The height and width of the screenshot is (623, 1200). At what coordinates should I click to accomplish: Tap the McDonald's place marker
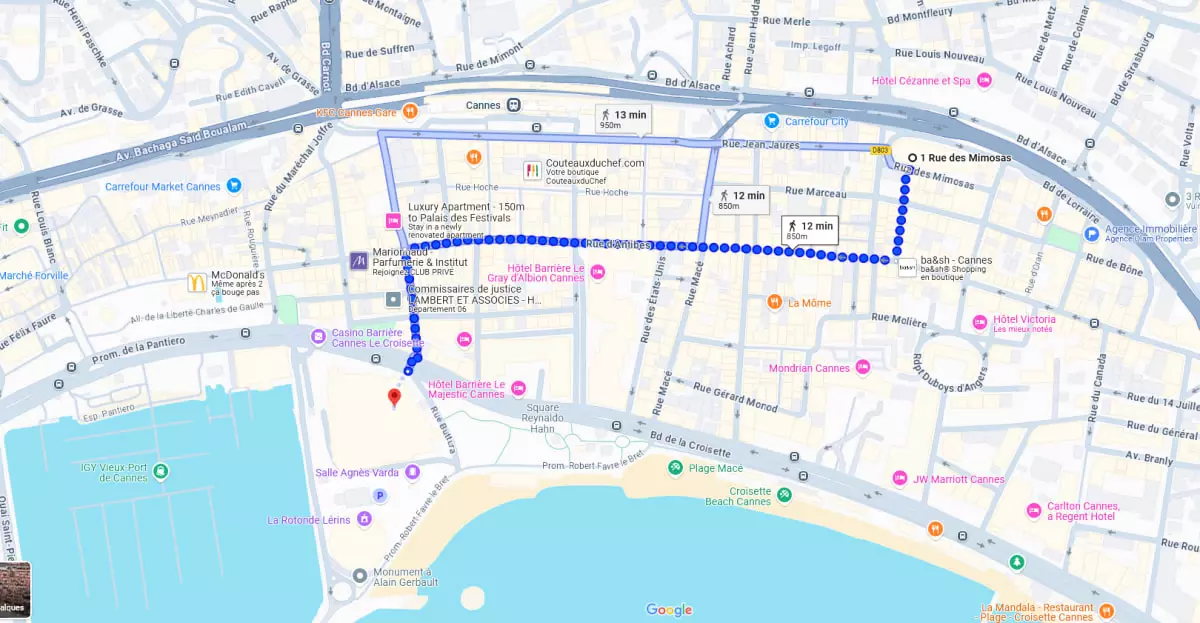197,283
